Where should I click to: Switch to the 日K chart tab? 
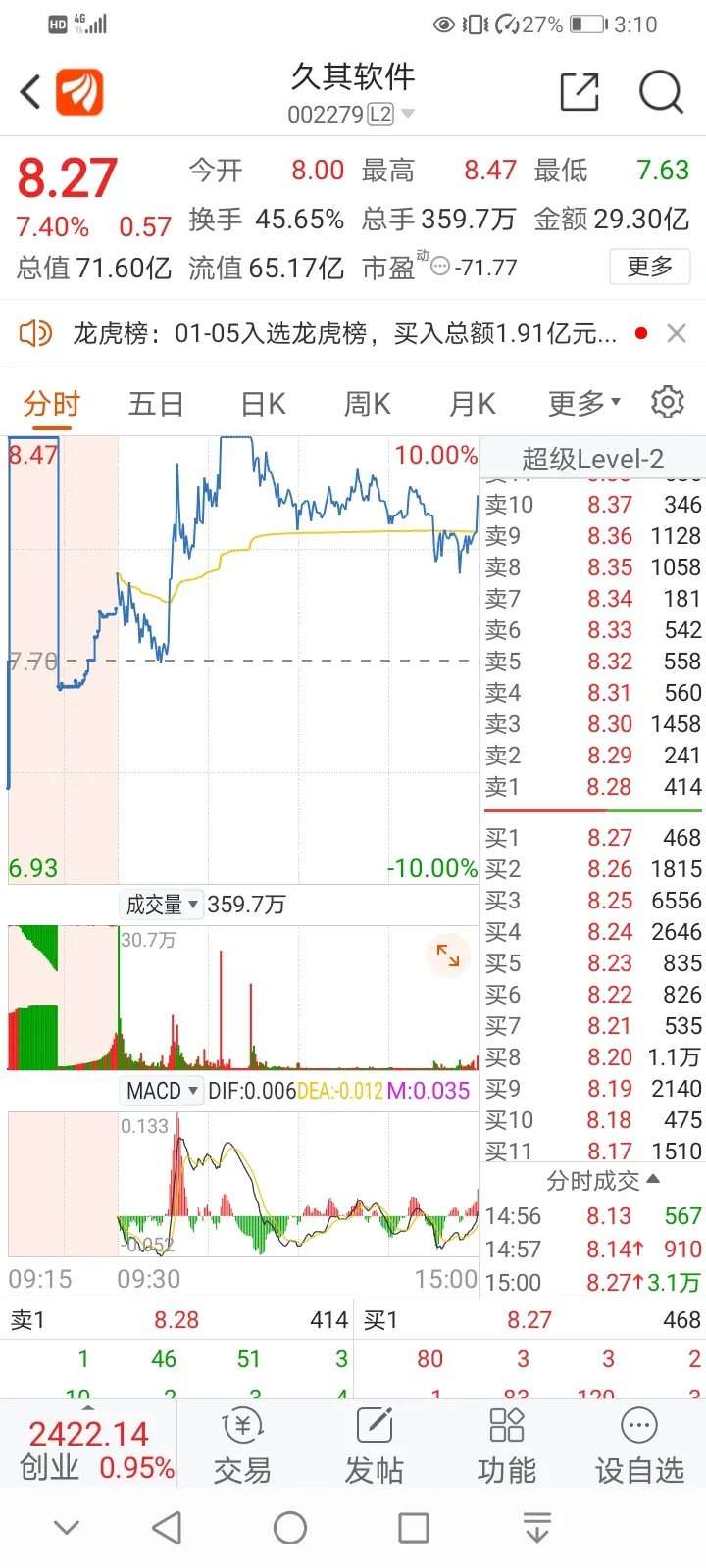pos(263,404)
